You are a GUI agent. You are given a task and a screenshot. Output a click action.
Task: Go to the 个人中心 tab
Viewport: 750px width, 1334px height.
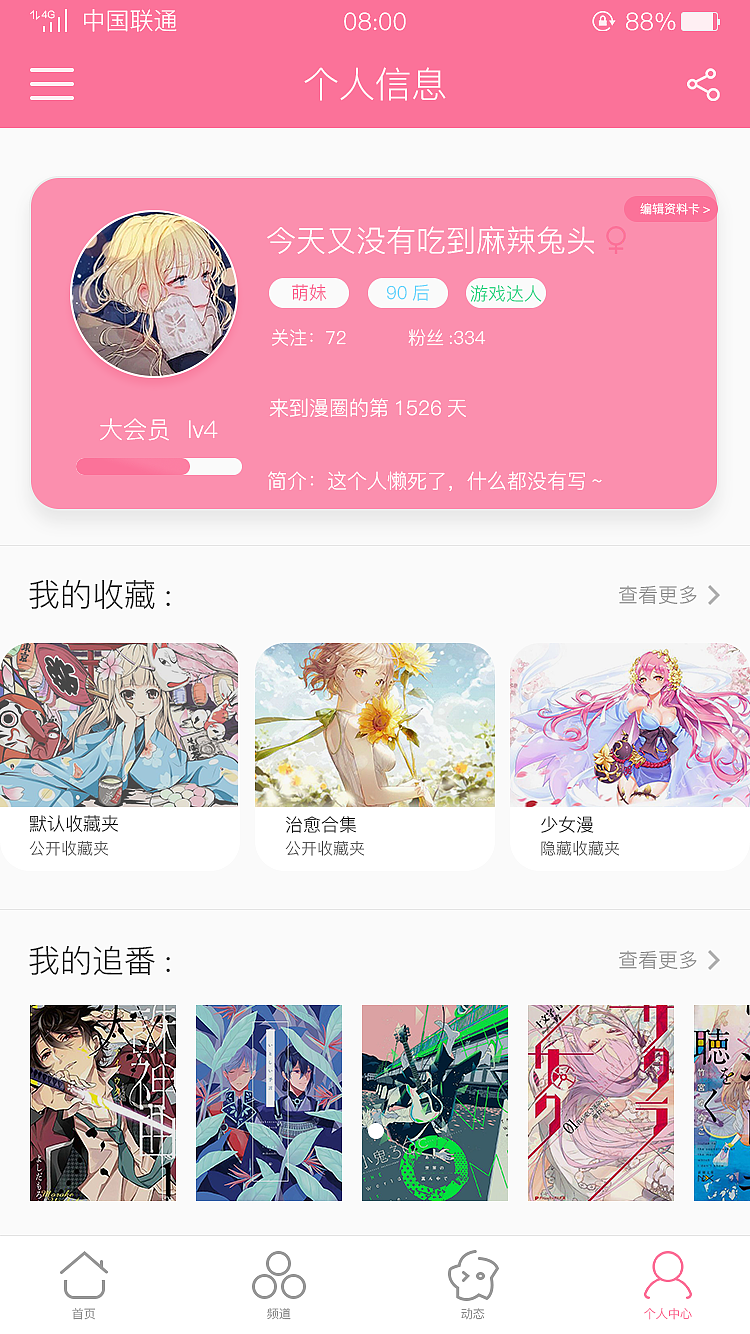(668, 1285)
